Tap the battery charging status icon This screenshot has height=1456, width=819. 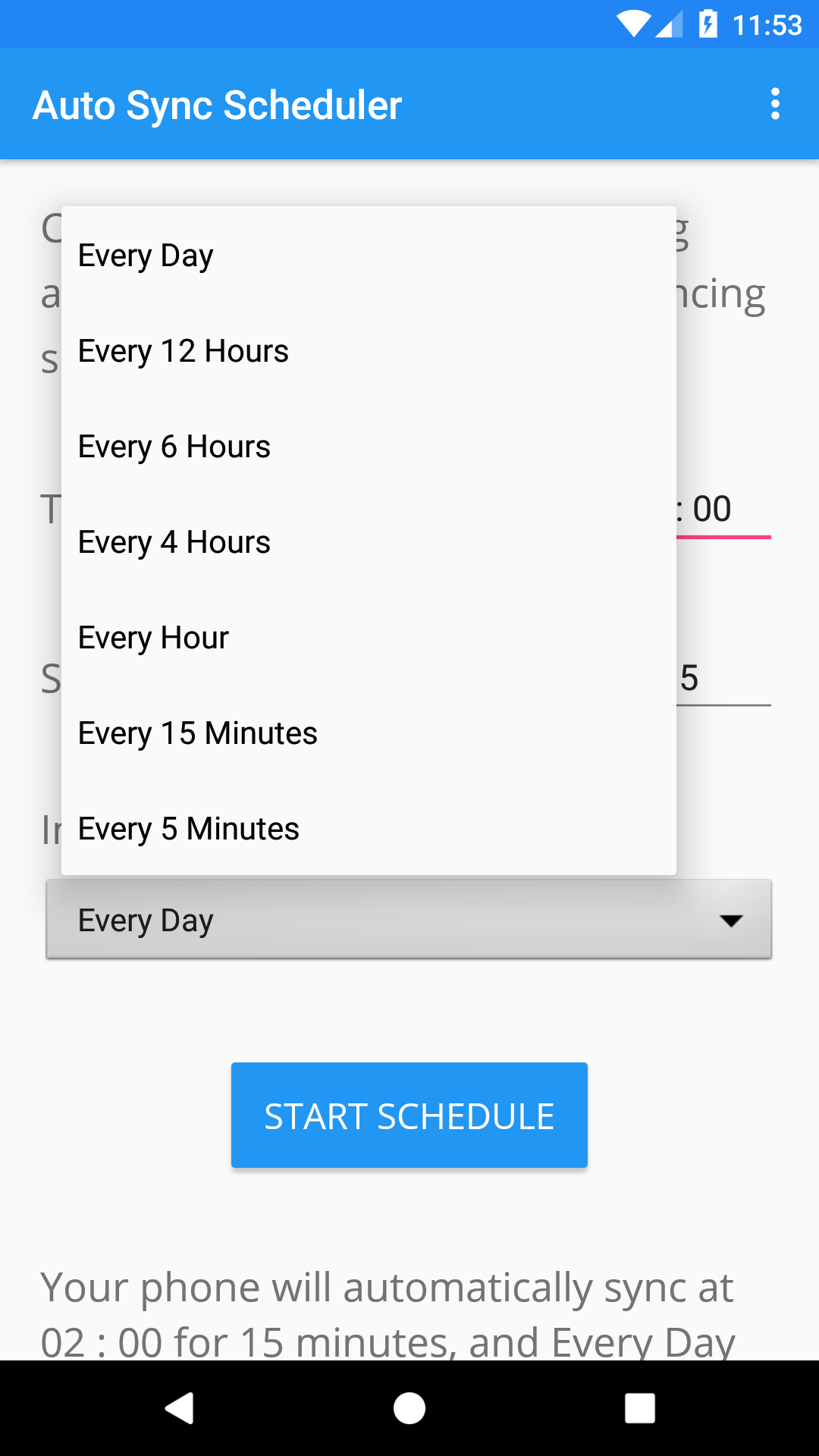pyautogui.click(x=707, y=24)
